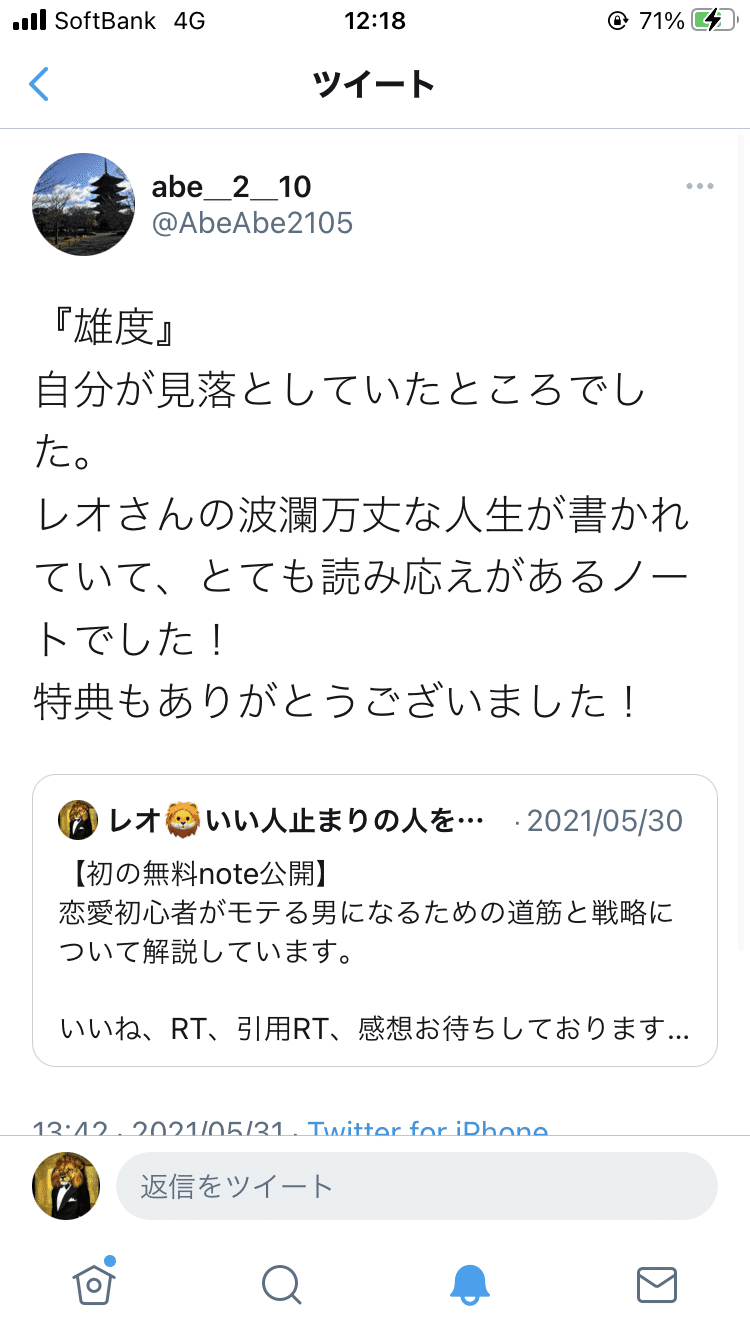Tap the 12:18 clock in the status bar
Viewport: 750px width, 1334px height.
(375, 20)
